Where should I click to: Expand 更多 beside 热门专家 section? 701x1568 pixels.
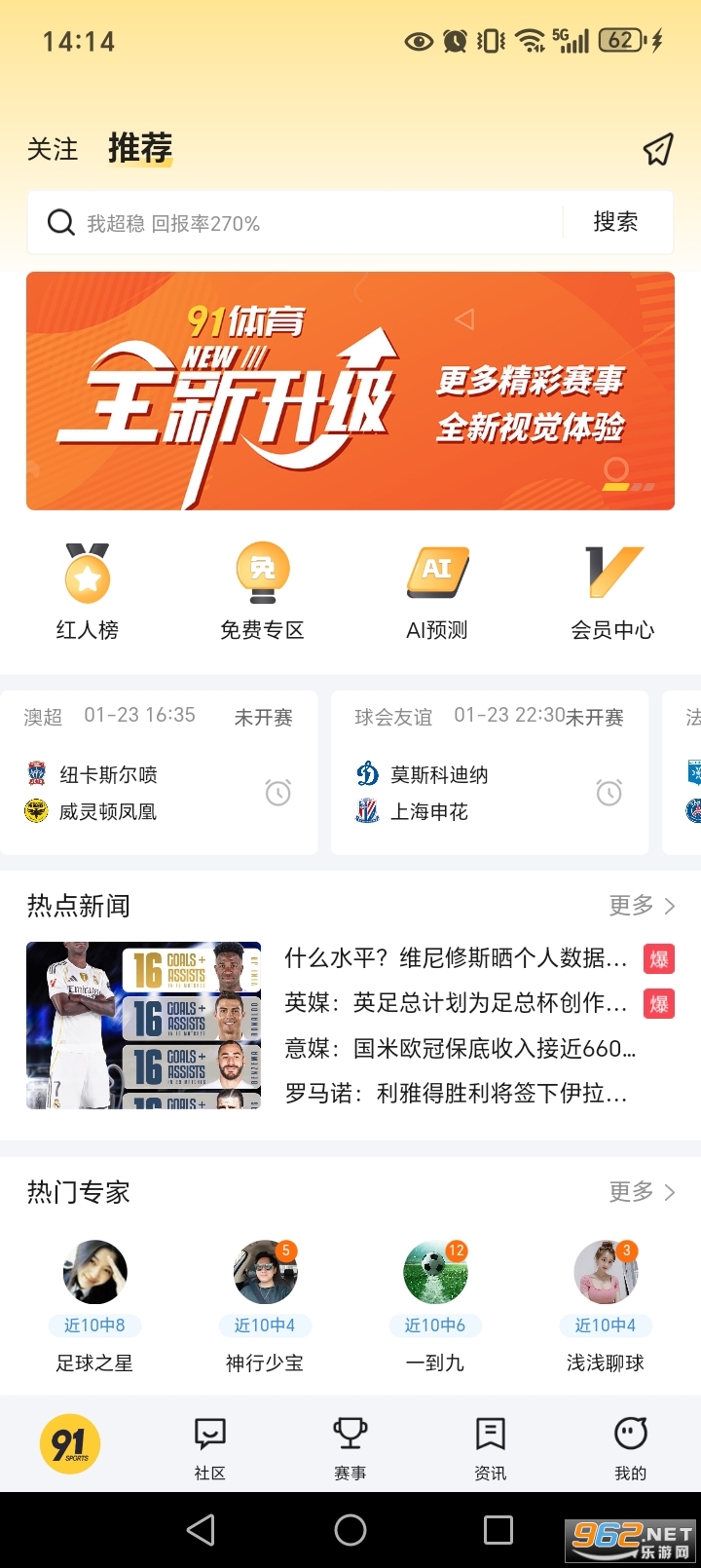pos(641,1191)
